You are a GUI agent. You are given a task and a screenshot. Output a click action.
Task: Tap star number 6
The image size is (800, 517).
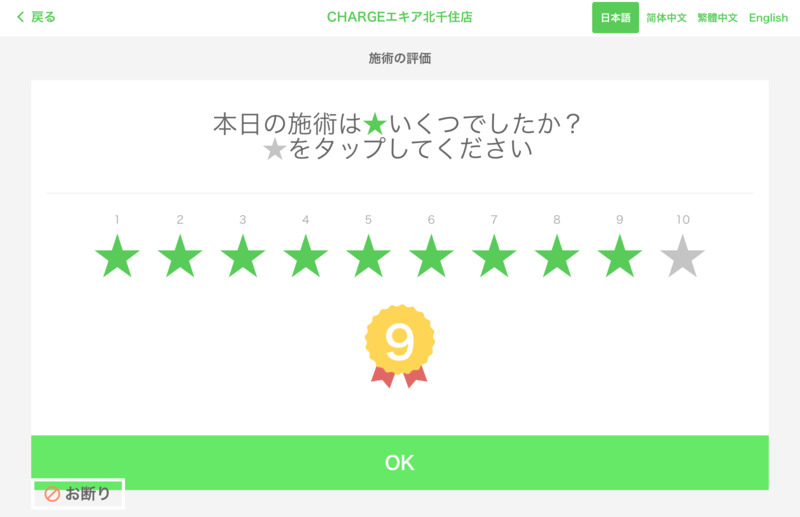431,257
